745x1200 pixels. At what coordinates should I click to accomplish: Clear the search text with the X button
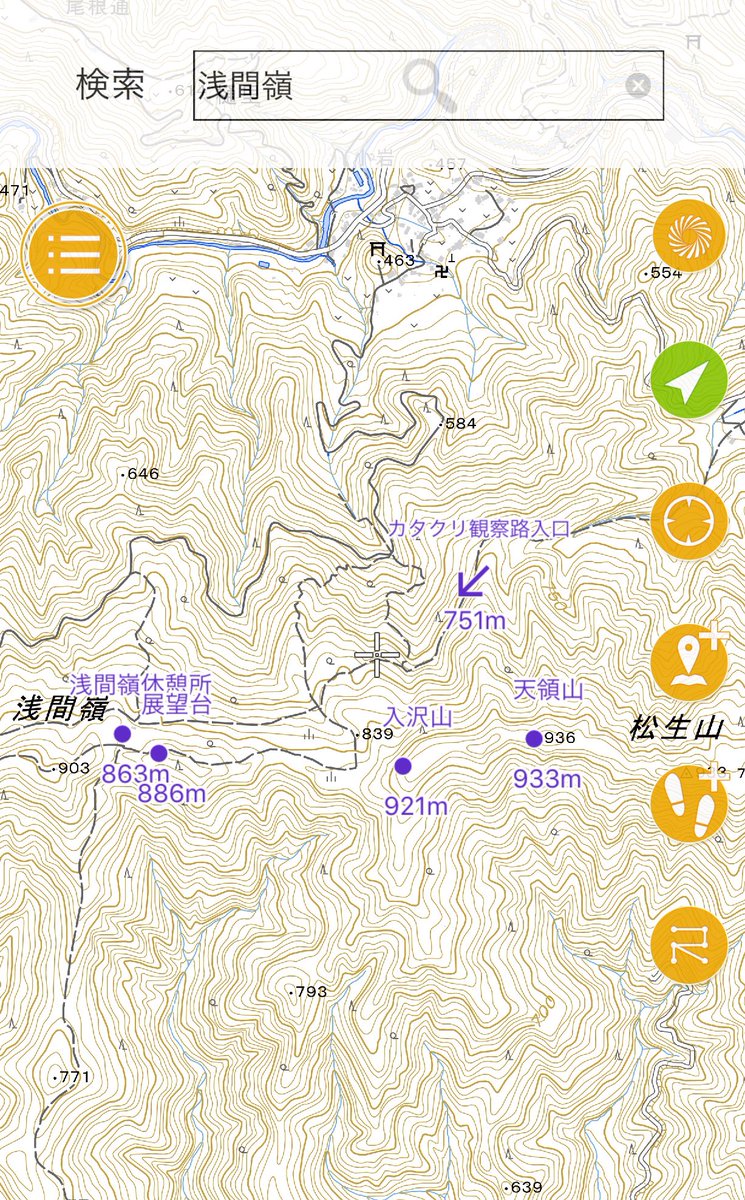coord(638,85)
